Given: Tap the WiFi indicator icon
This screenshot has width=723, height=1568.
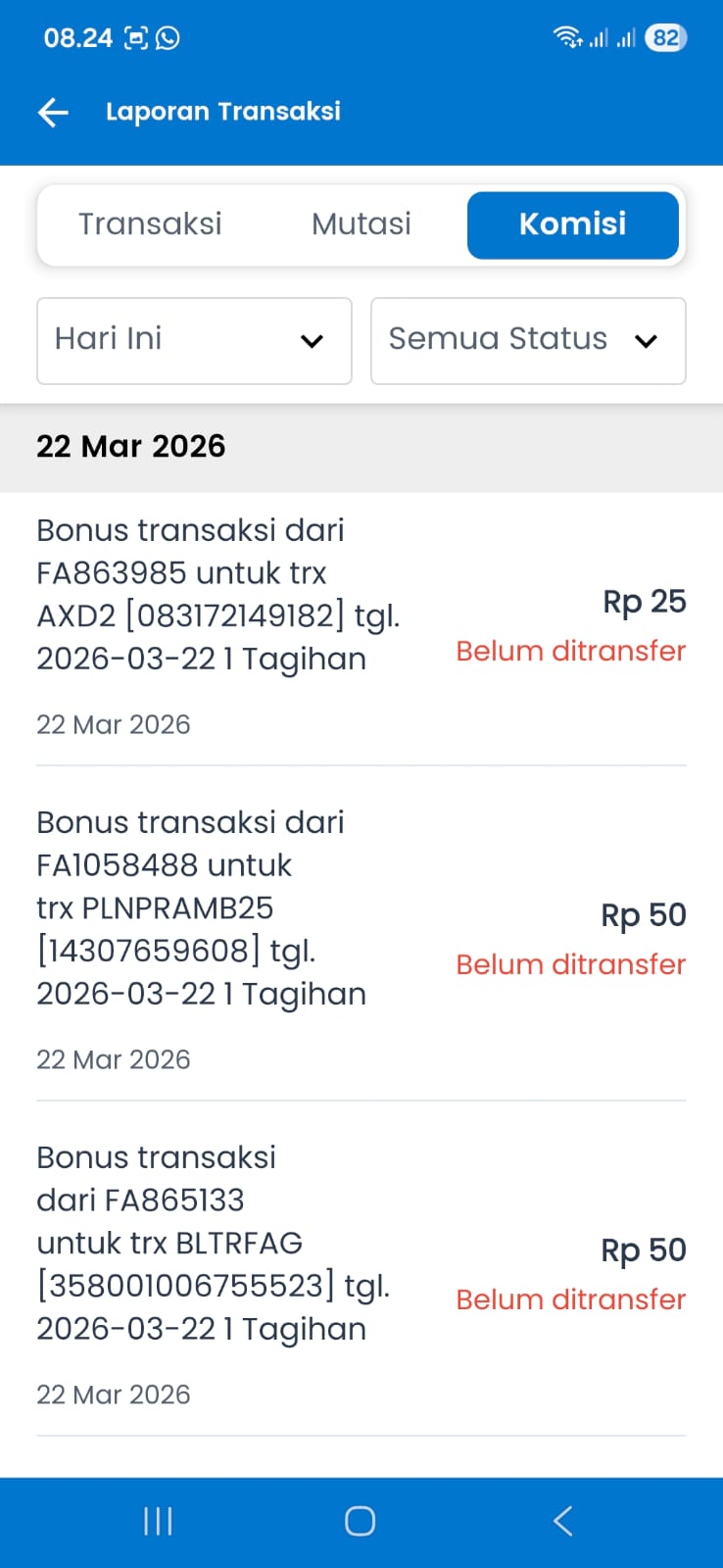Looking at the screenshot, I should click(x=568, y=37).
